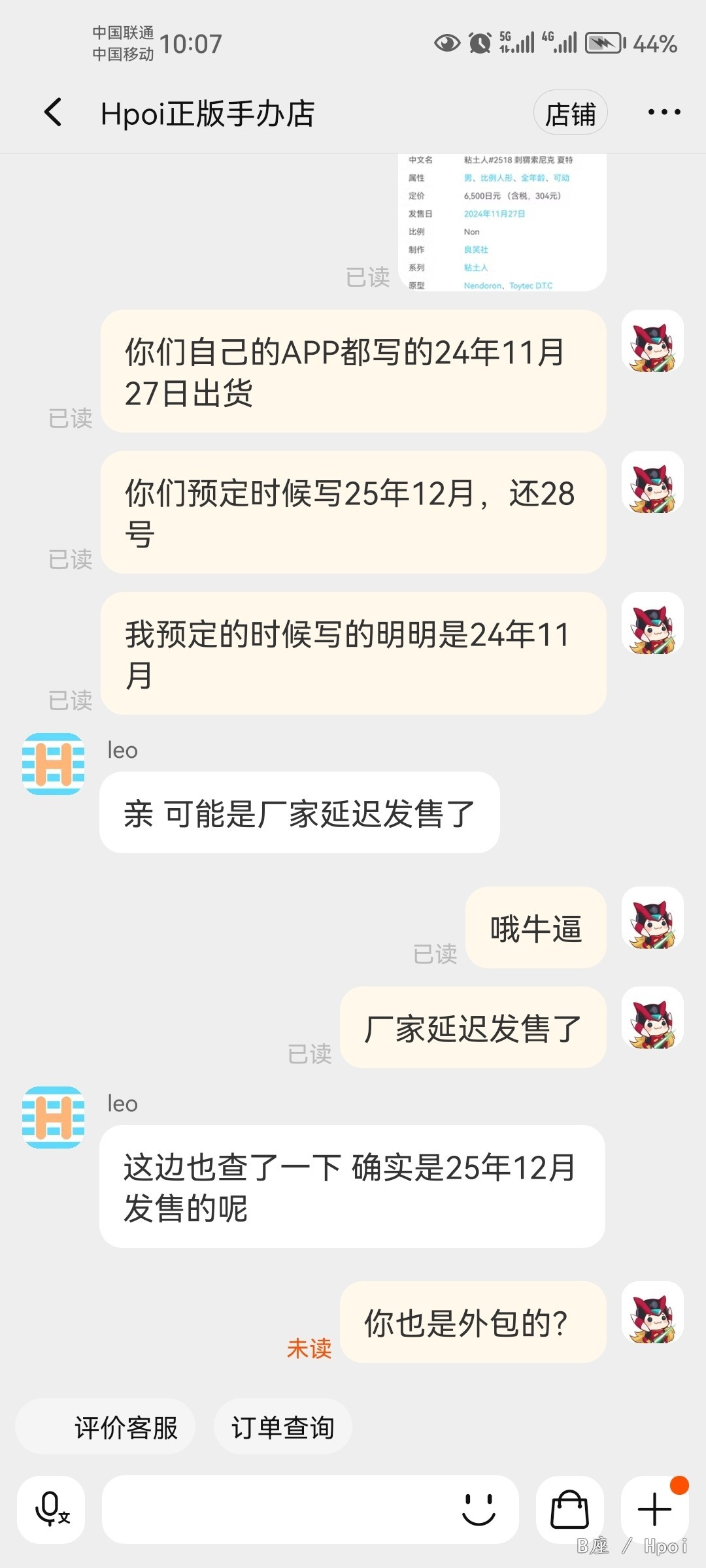Open the 店铺 shop page

570,113
